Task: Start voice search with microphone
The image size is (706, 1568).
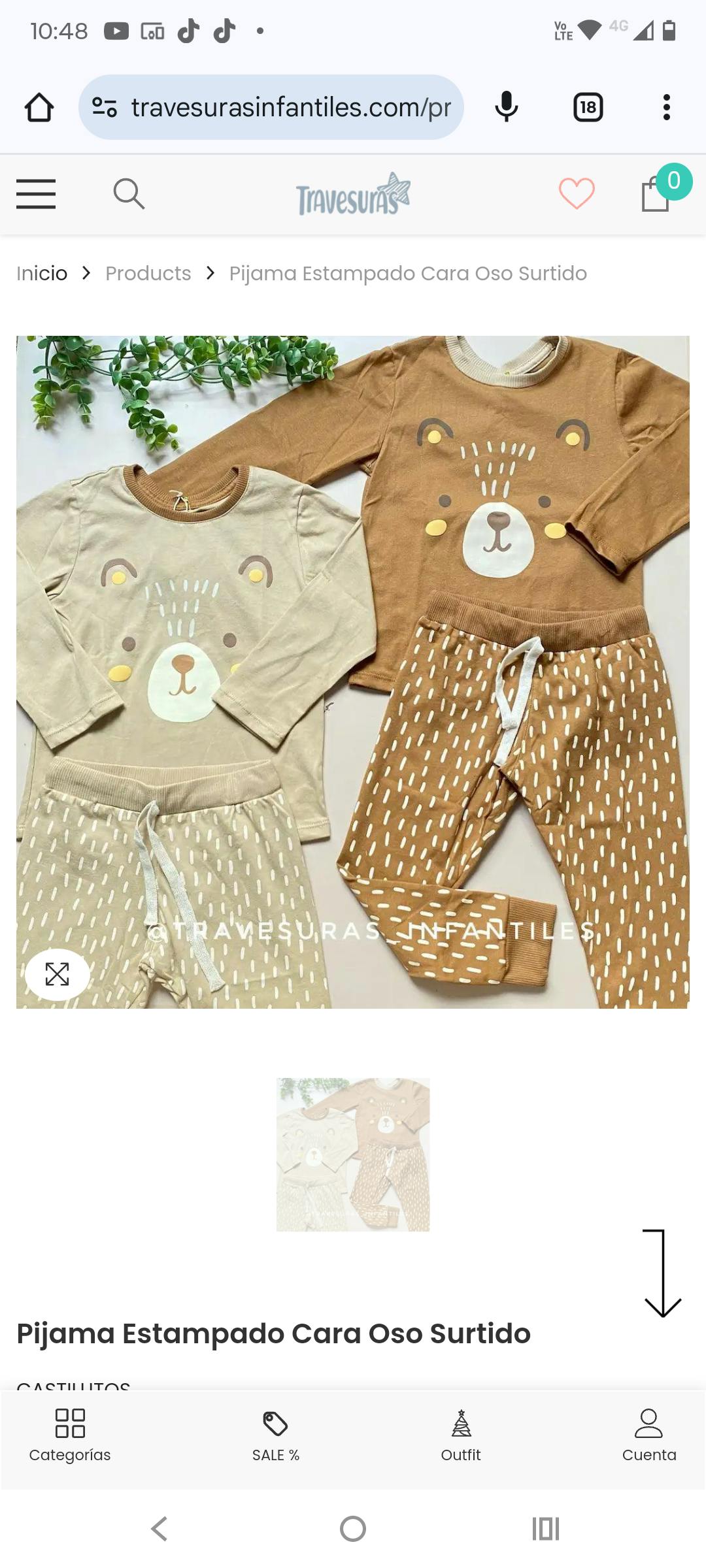Action: [507, 107]
